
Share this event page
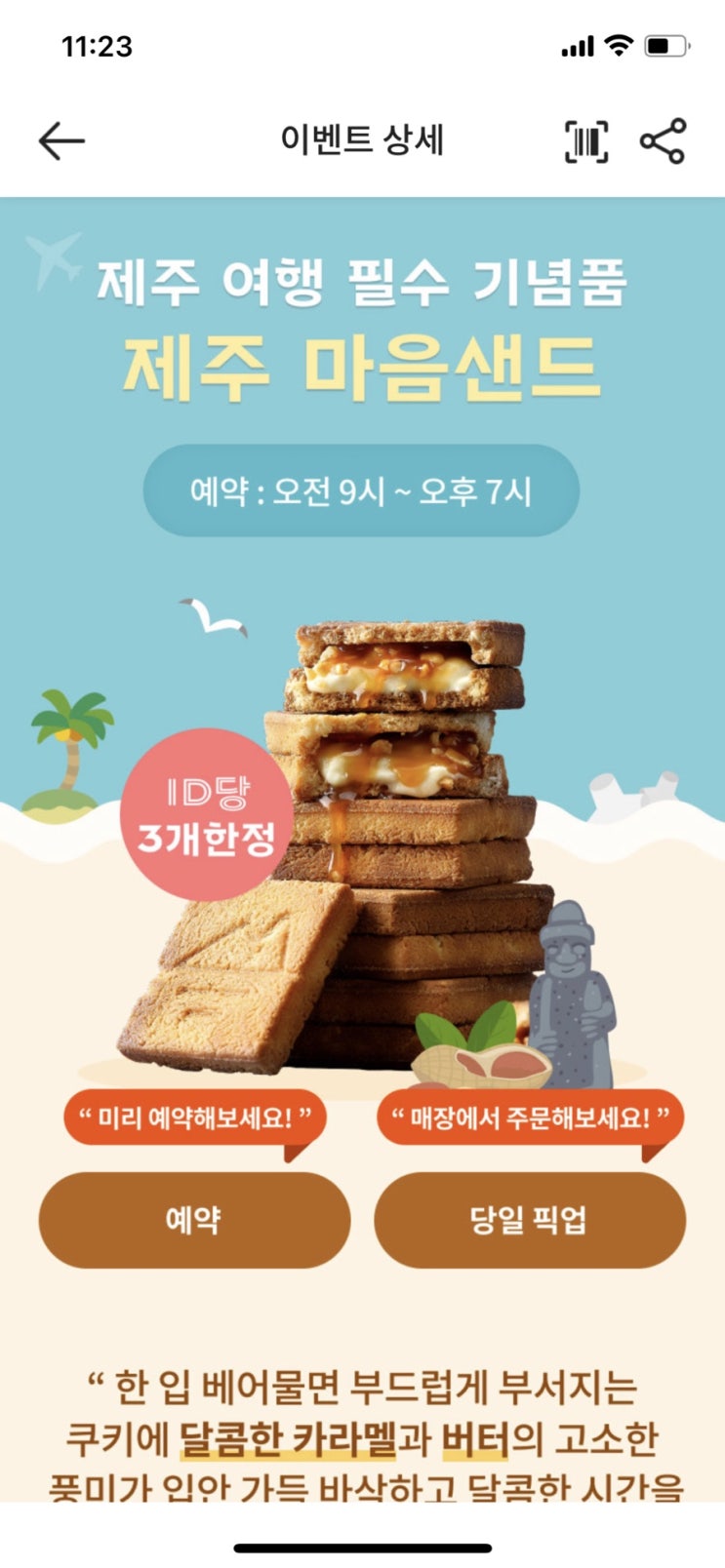pyautogui.click(x=663, y=141)
